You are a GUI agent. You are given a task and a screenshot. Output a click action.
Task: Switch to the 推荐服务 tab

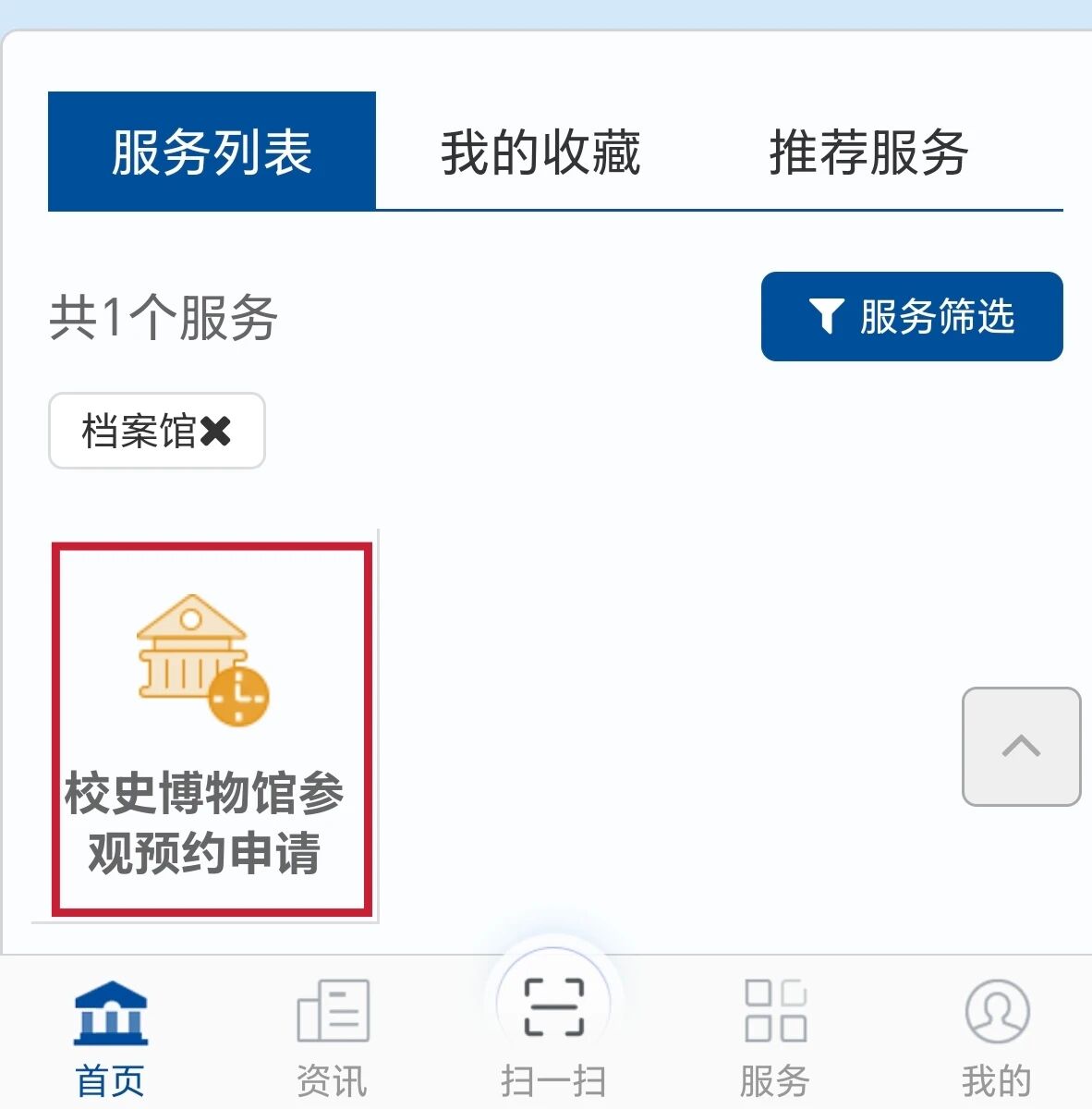click(x=868, y=152)
